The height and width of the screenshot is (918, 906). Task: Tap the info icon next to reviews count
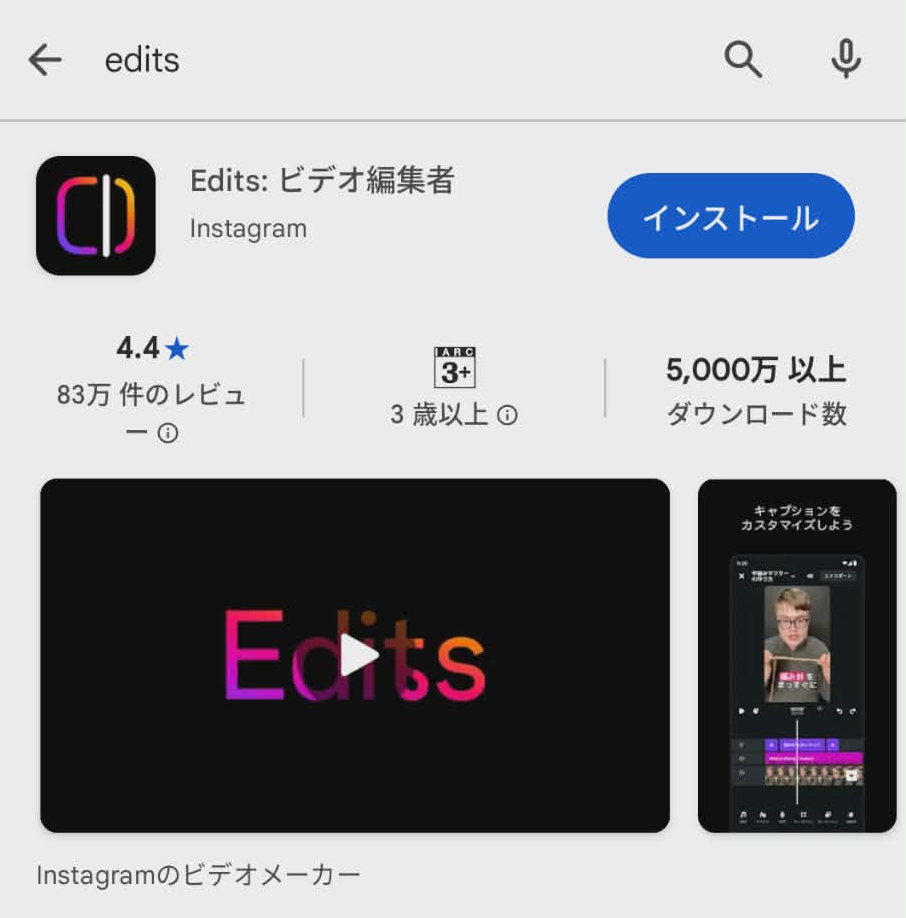click(169, 433)
